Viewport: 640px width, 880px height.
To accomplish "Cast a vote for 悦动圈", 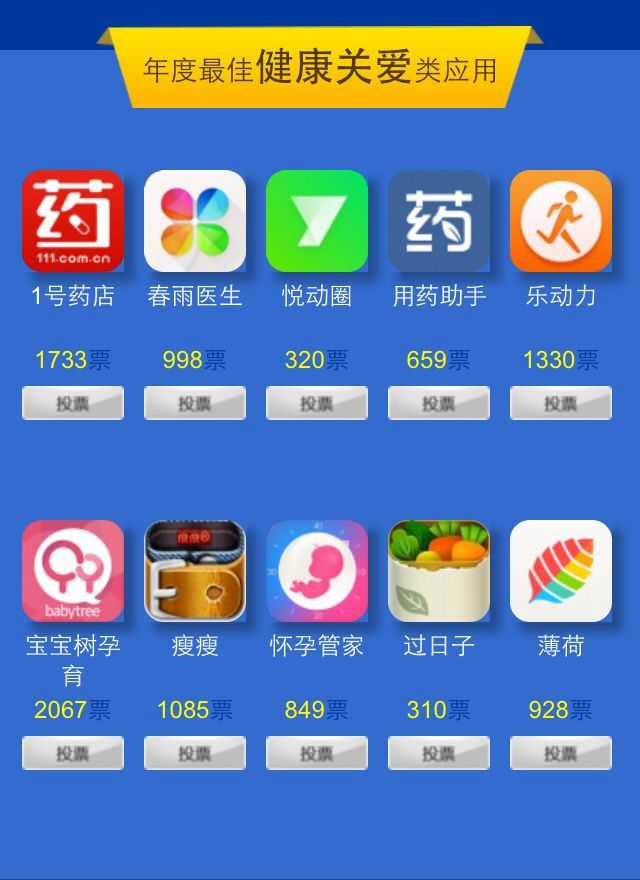I will [x=317, y=403].
